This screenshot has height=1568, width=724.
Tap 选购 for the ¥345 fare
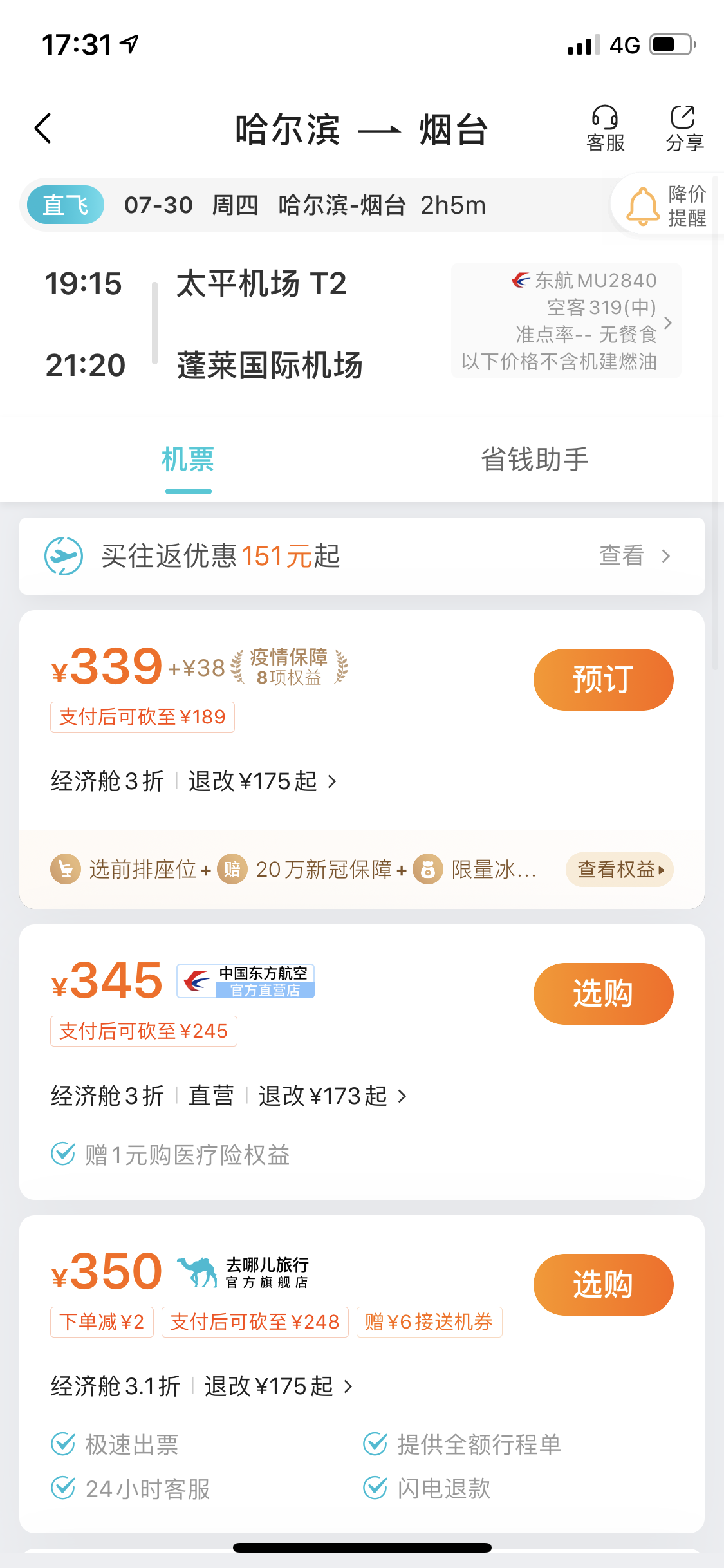(603, 994)
